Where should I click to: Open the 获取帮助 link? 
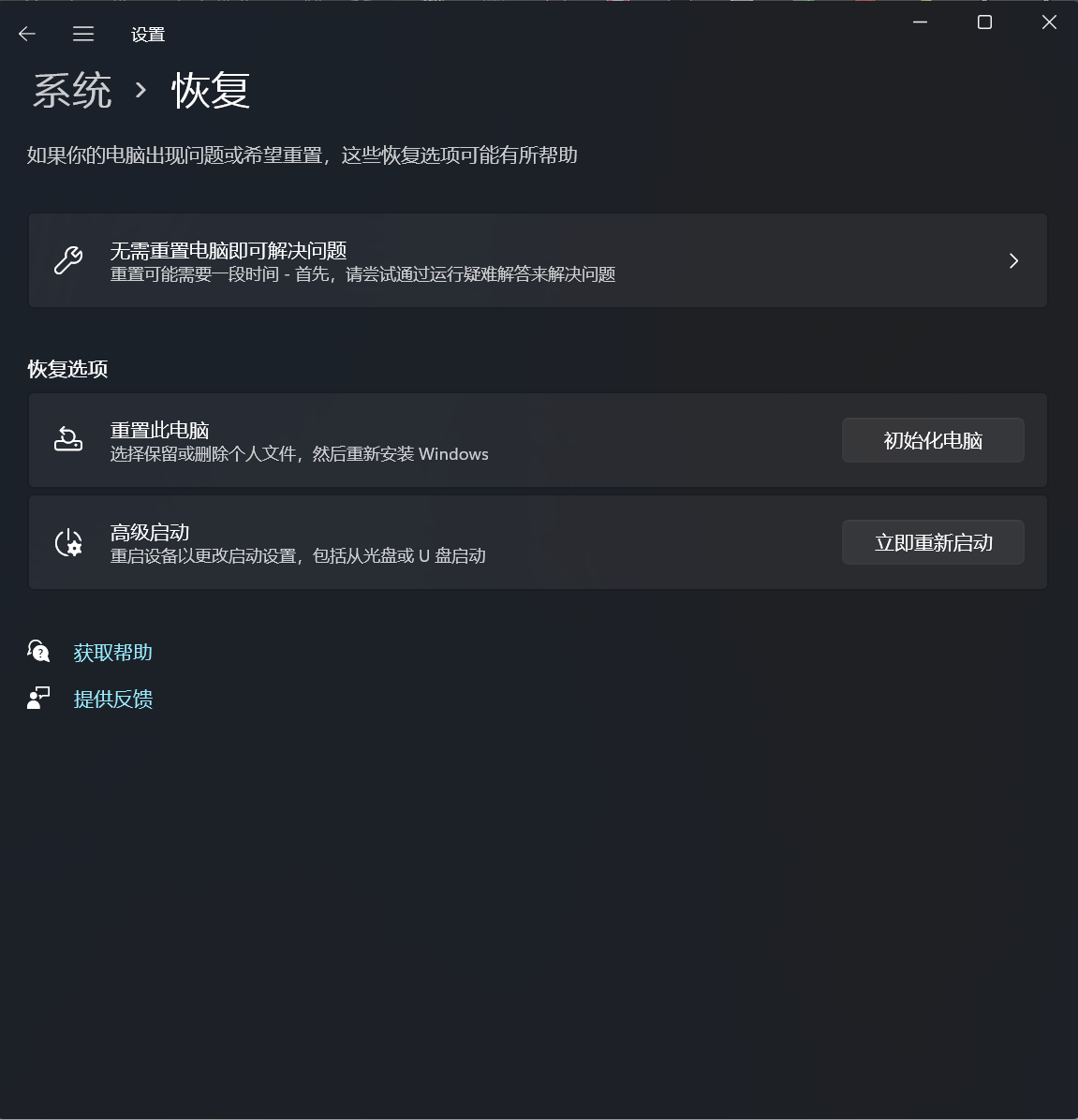112,653
